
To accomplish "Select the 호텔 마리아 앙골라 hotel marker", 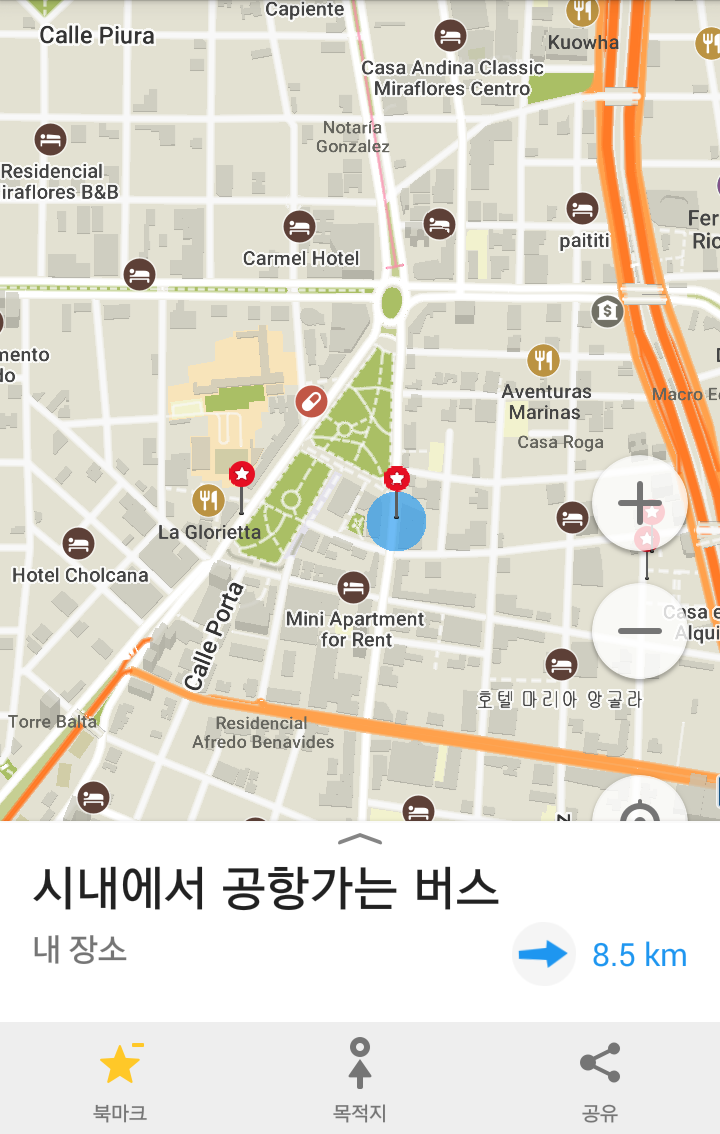I will [561, 664].
